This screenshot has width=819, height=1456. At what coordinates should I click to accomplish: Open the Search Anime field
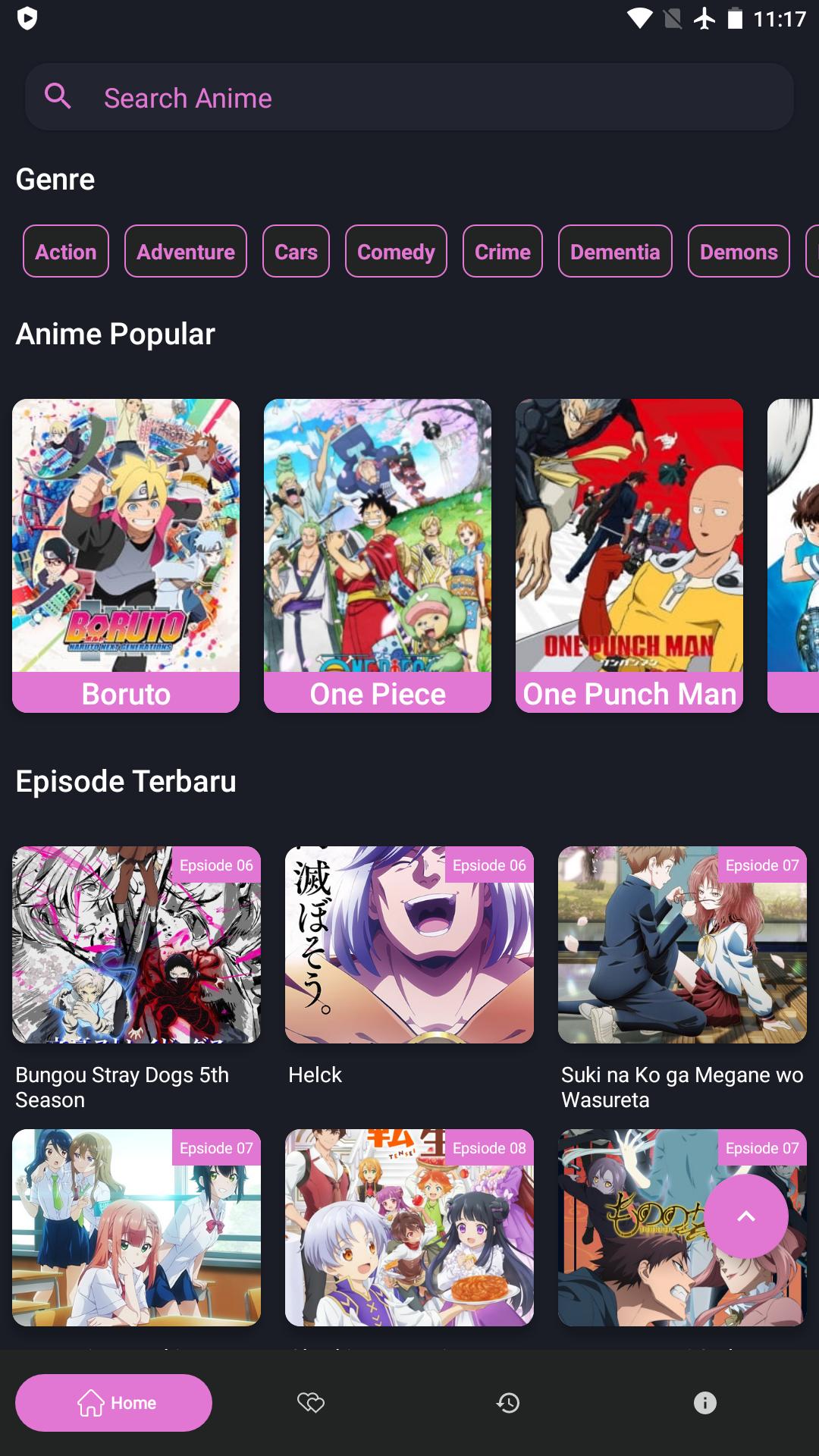point(409,97)
